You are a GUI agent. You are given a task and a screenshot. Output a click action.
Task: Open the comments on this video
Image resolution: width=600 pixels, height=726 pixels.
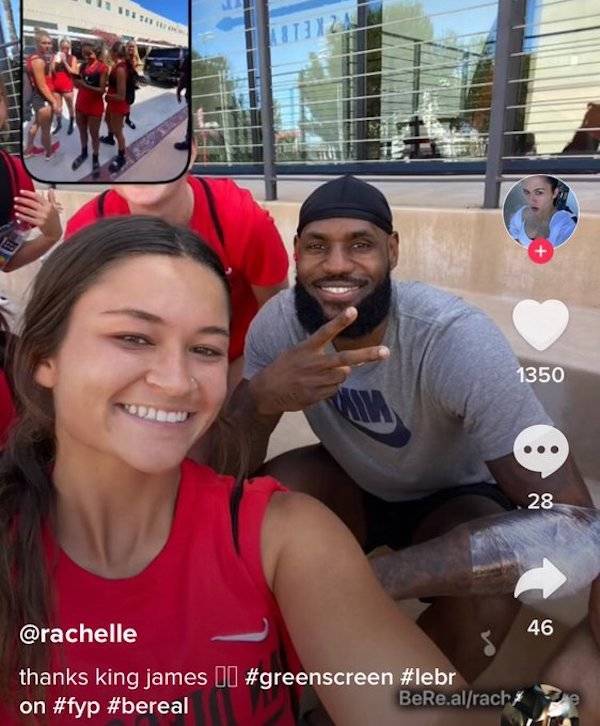[540, 451]
